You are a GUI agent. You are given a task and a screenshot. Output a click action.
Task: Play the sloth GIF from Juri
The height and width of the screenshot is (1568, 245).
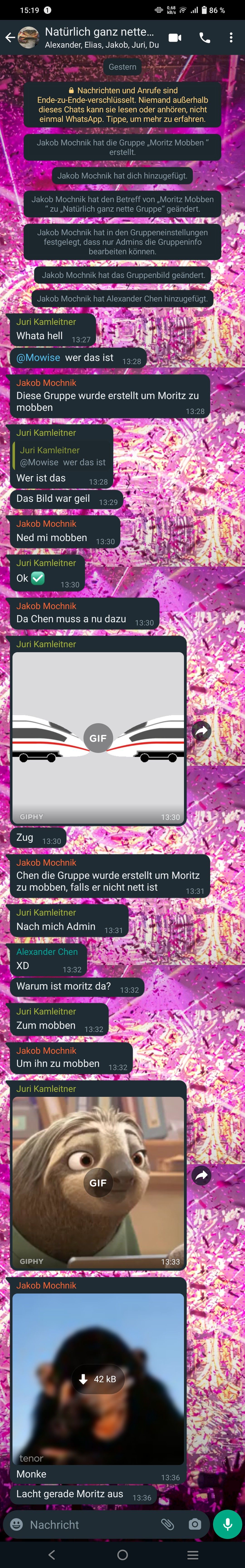[98, 1183]
